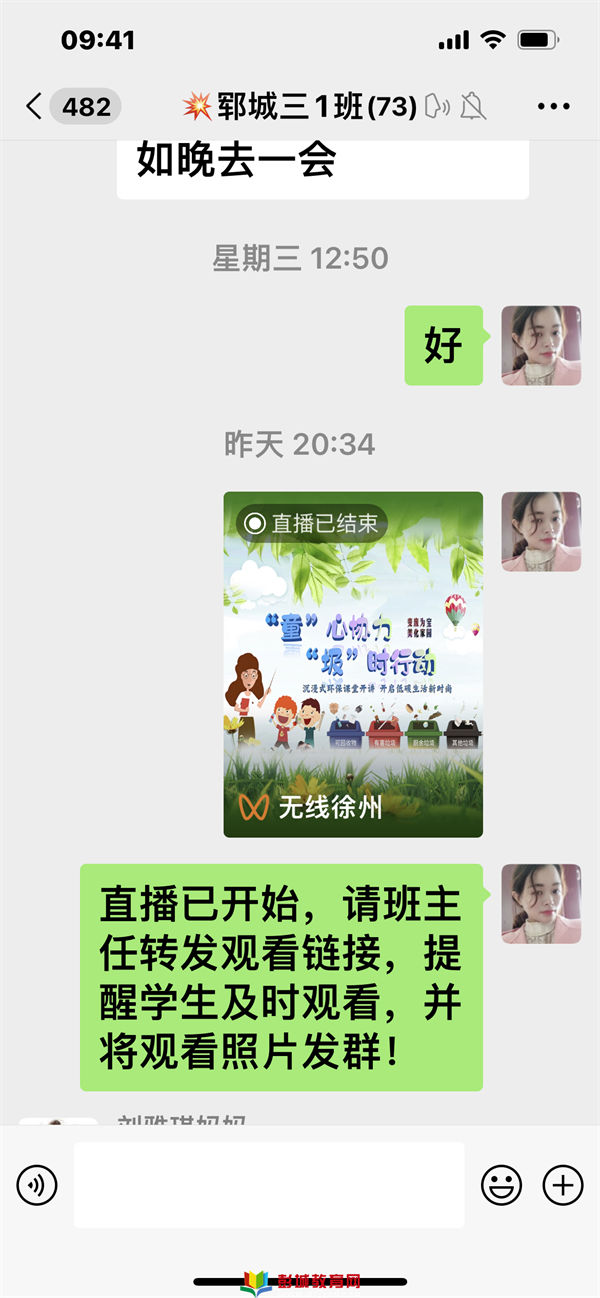The image size is (600, 1298).
Task: Switch to voice message input
Action: [x=37, y=1185]
